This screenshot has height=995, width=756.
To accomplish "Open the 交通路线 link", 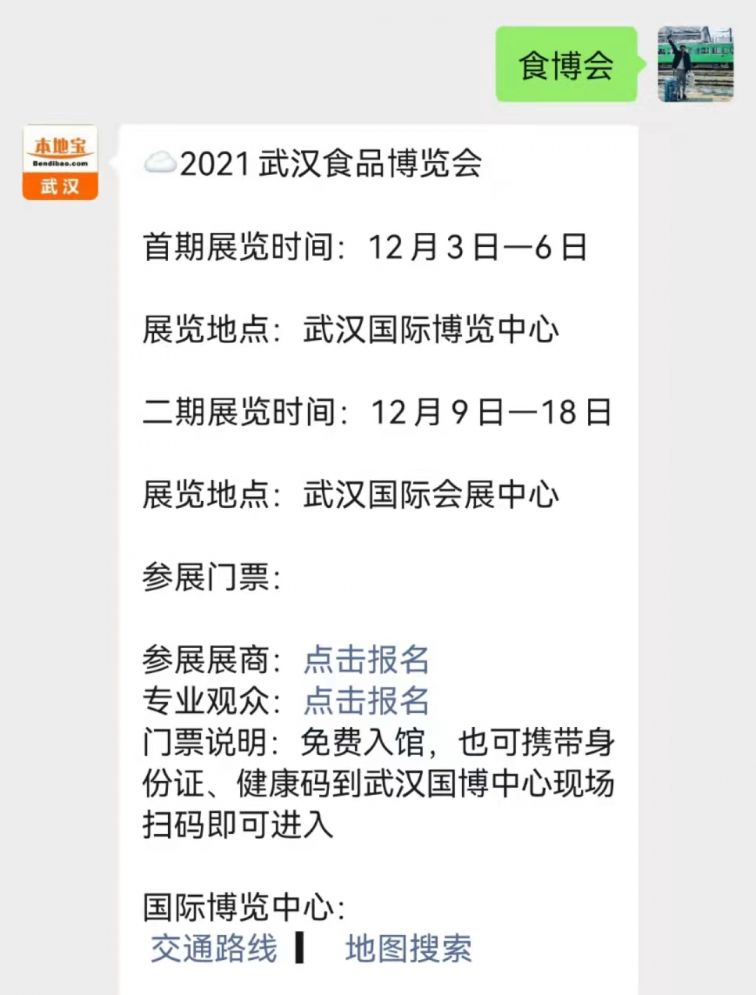I will tap(213, 948).
